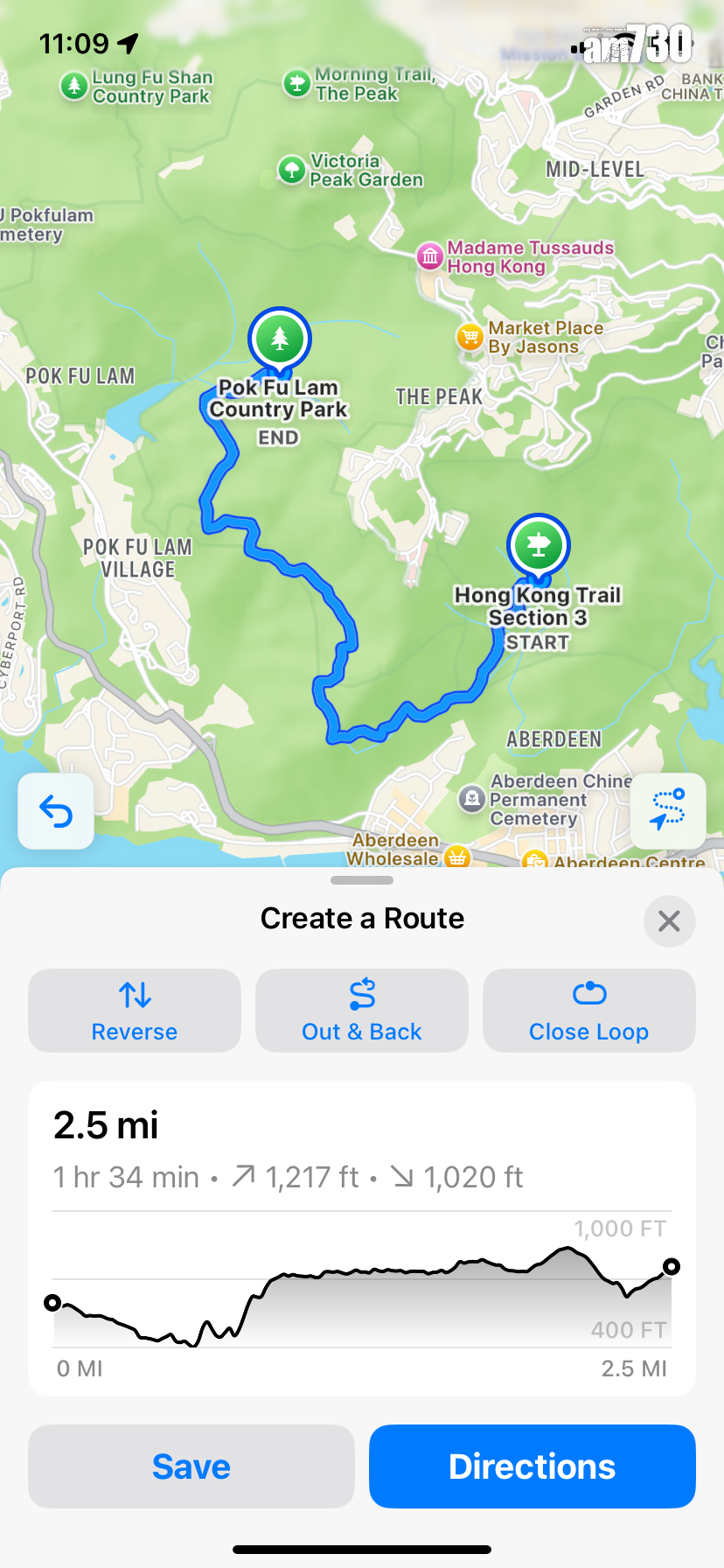The width and height of the screenshot is (724, 1568).
Task: Save this hiking route
Action: pyautogui.click(x=191, y=1466)
